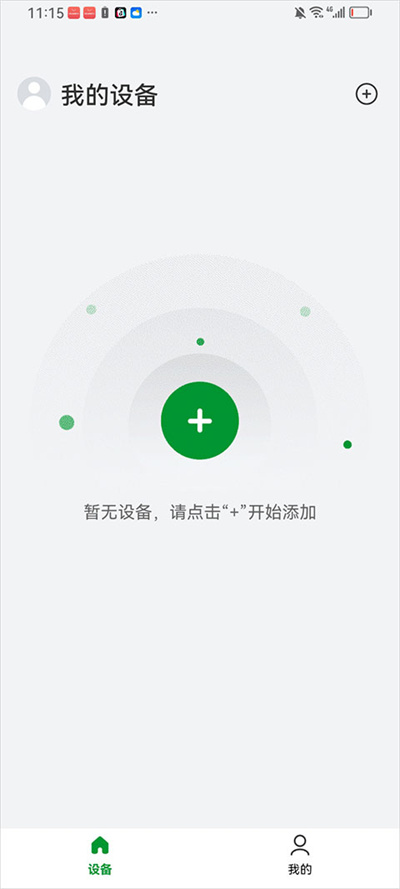
Task: Switch to the 我的 tab
Action: tap(300, 854)
